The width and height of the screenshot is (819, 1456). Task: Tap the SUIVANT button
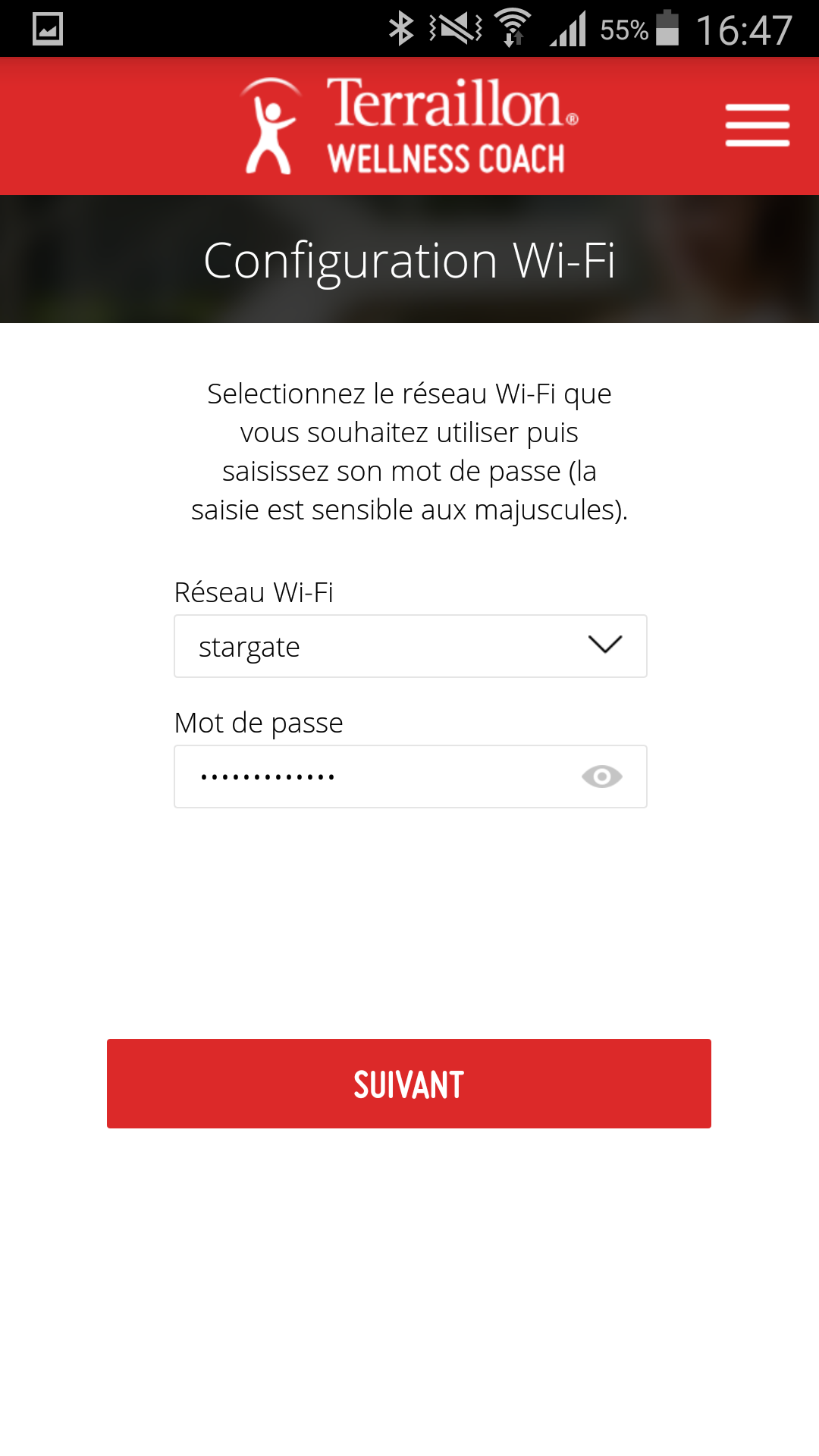coord(409,1084)
